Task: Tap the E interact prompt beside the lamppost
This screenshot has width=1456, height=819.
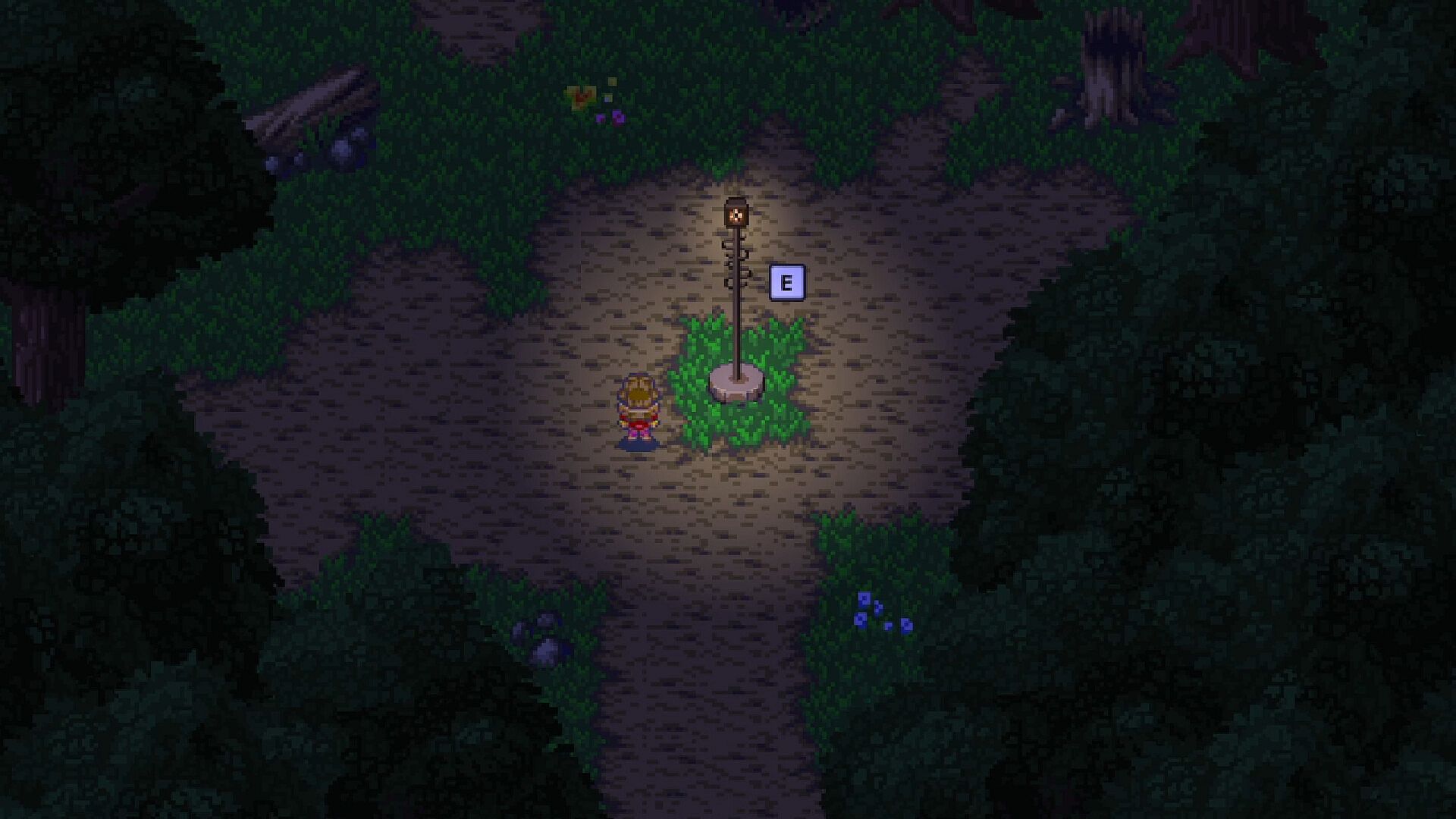Action: (x=786, y=283)
